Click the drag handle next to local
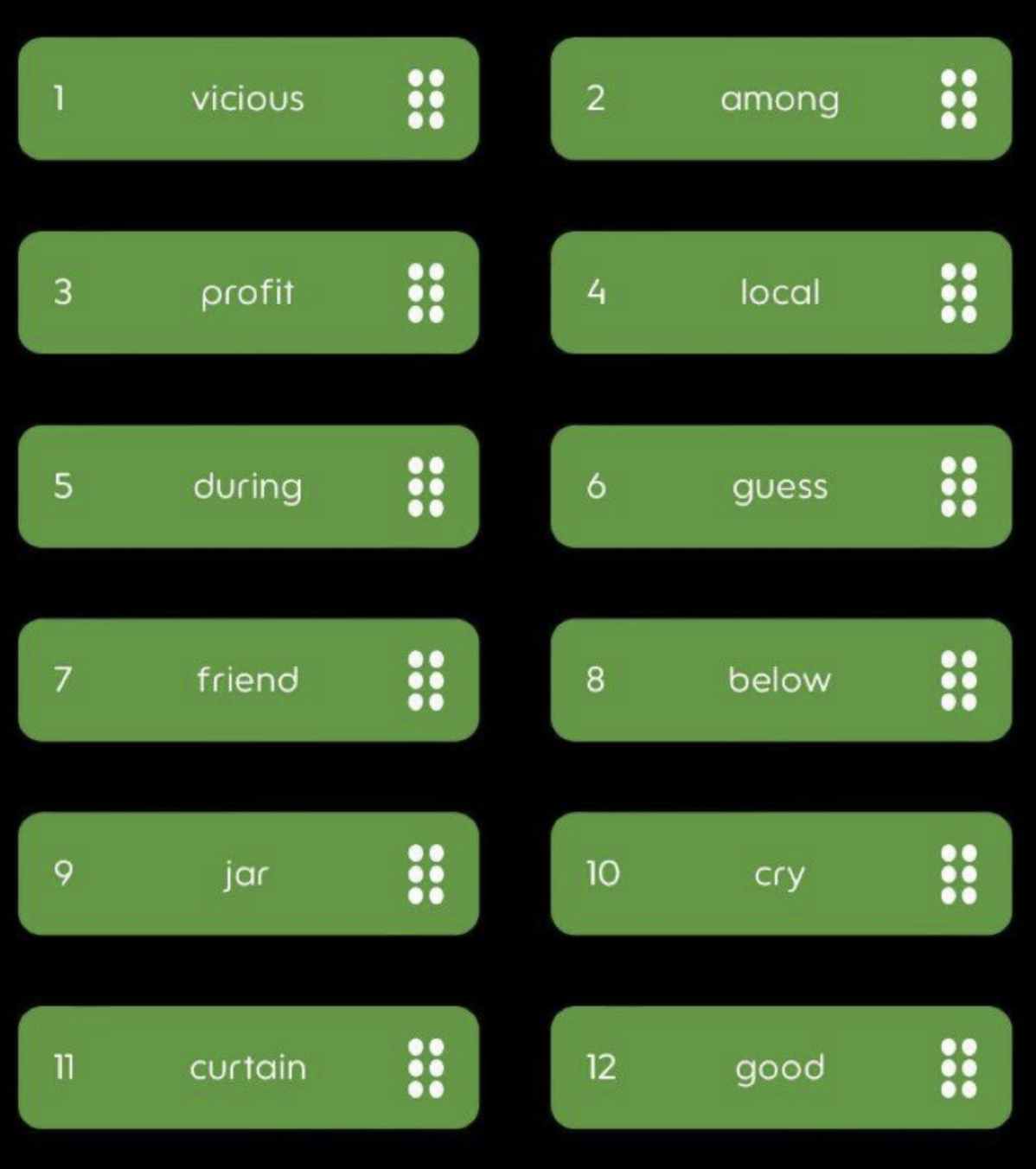The height and width of the screenshot is (1169, 1036). tap(956, 292)
